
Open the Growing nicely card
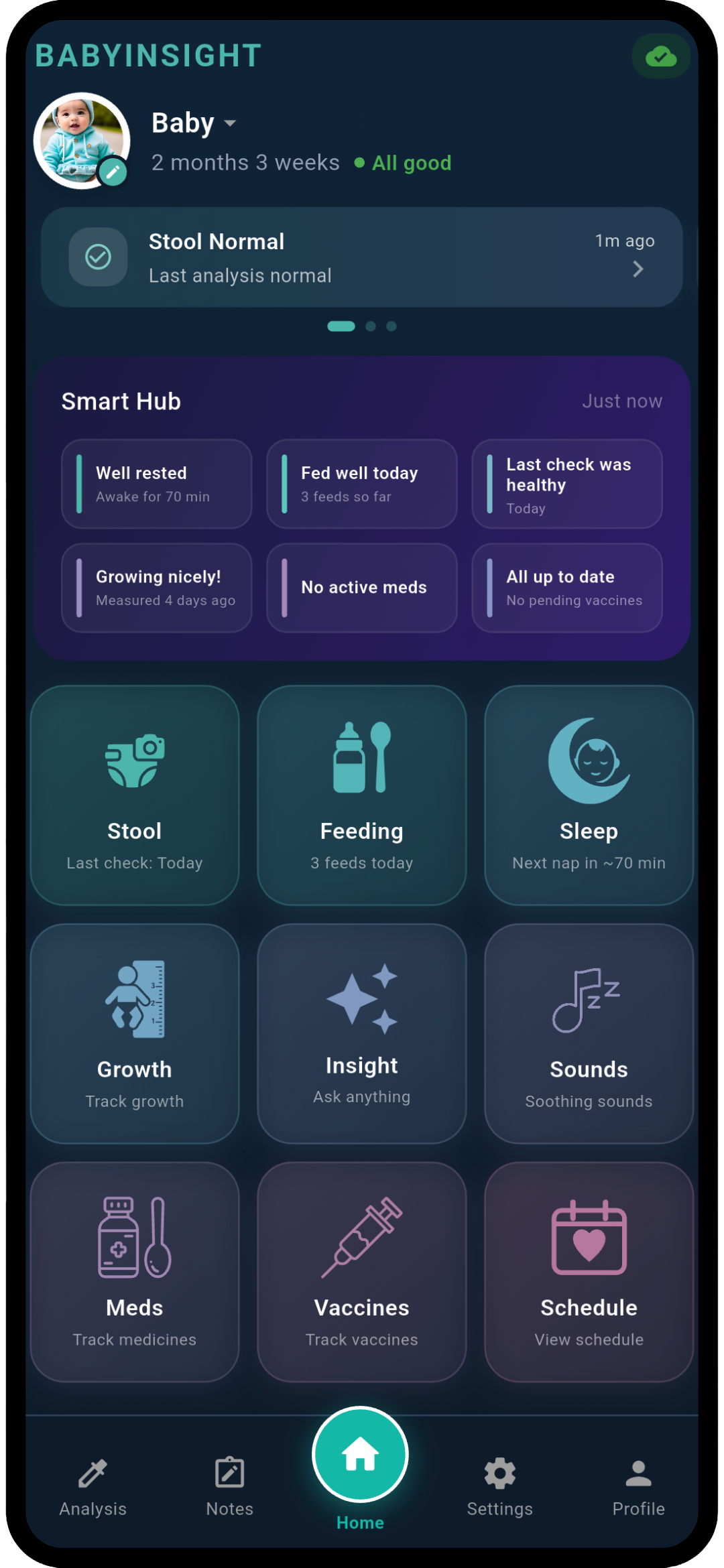(x=157, y=588)
